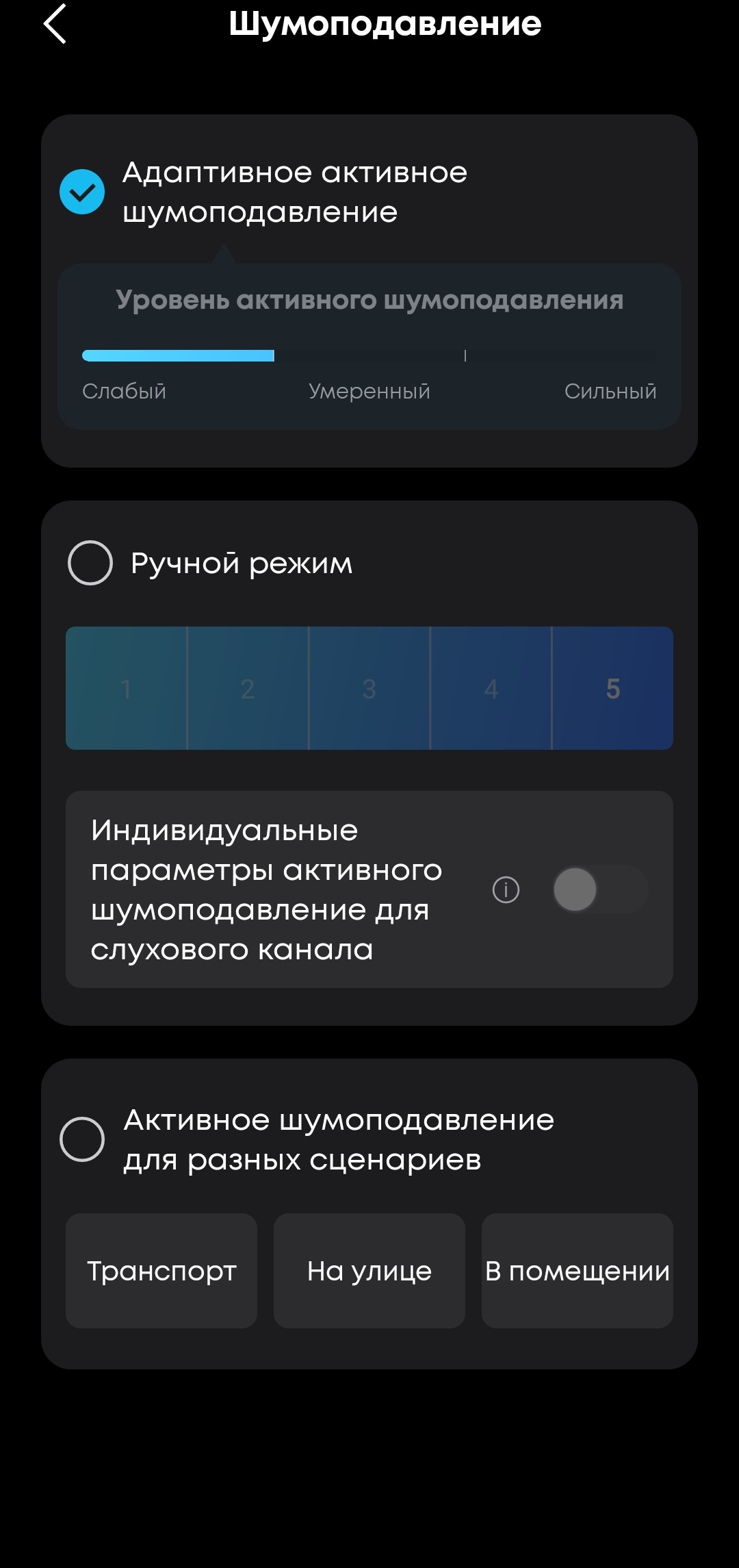Image resolution: width=739 pixels, height=1568 pixels.
Task: Choose manual level 1
Action: pyautogui.click(x=126, y=688)
